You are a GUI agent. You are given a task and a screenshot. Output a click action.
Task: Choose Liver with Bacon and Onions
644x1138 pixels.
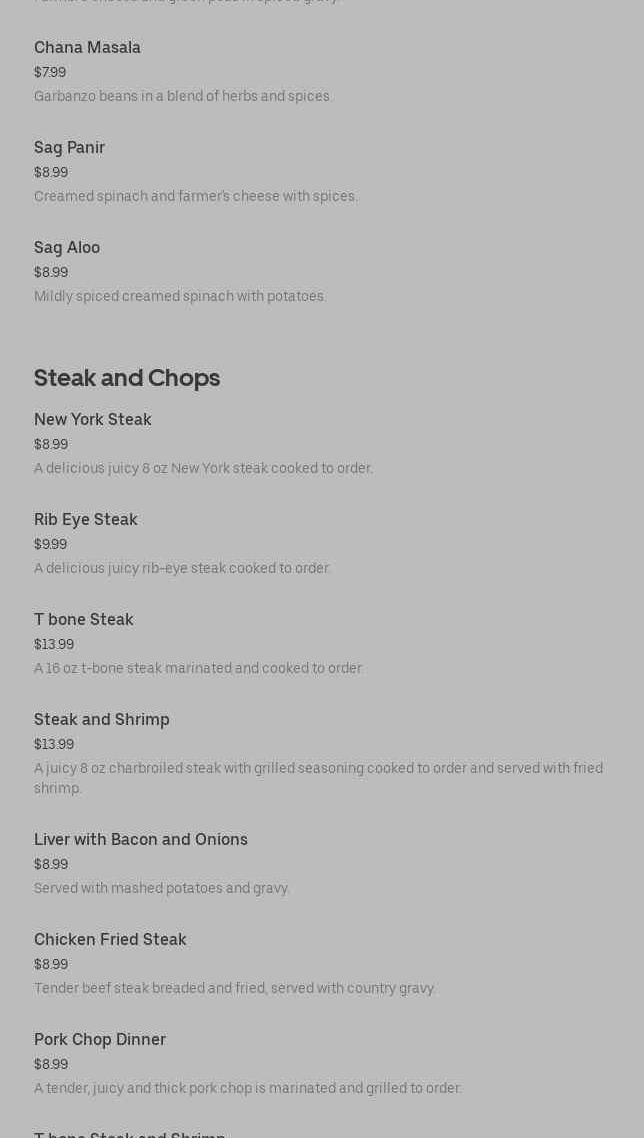[141, 840]
